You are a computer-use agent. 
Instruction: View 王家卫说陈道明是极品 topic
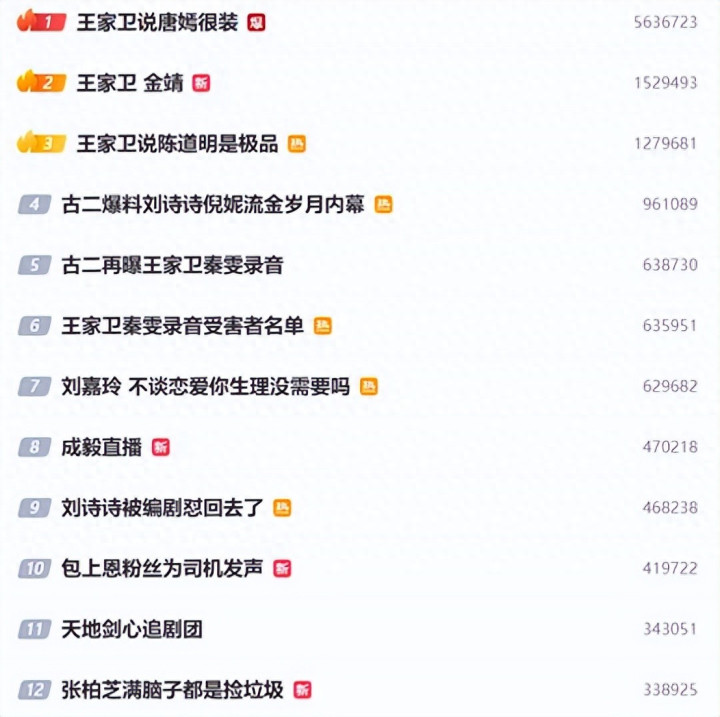tap(177, 144)
